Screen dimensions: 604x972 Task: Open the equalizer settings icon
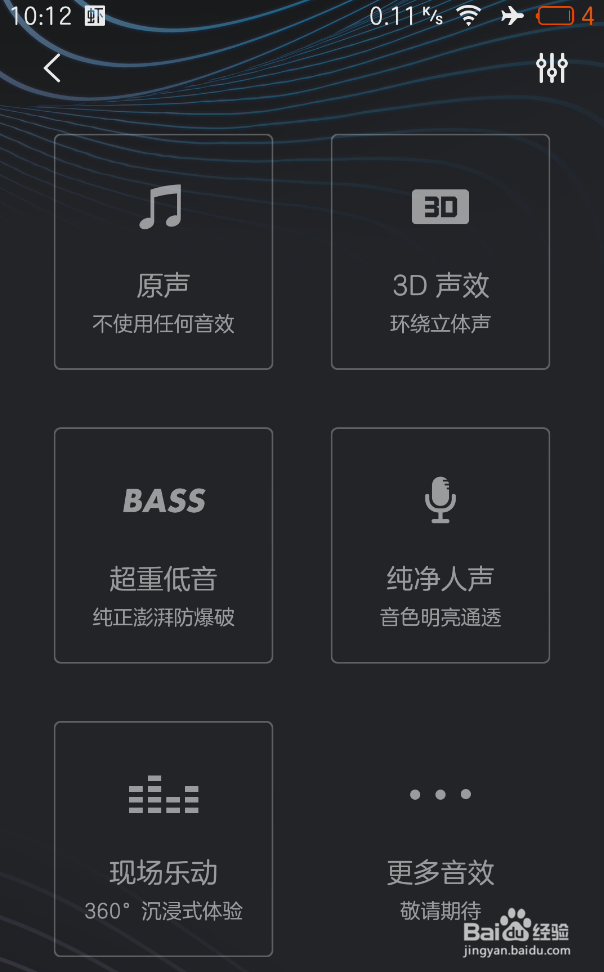coord(551,68)
